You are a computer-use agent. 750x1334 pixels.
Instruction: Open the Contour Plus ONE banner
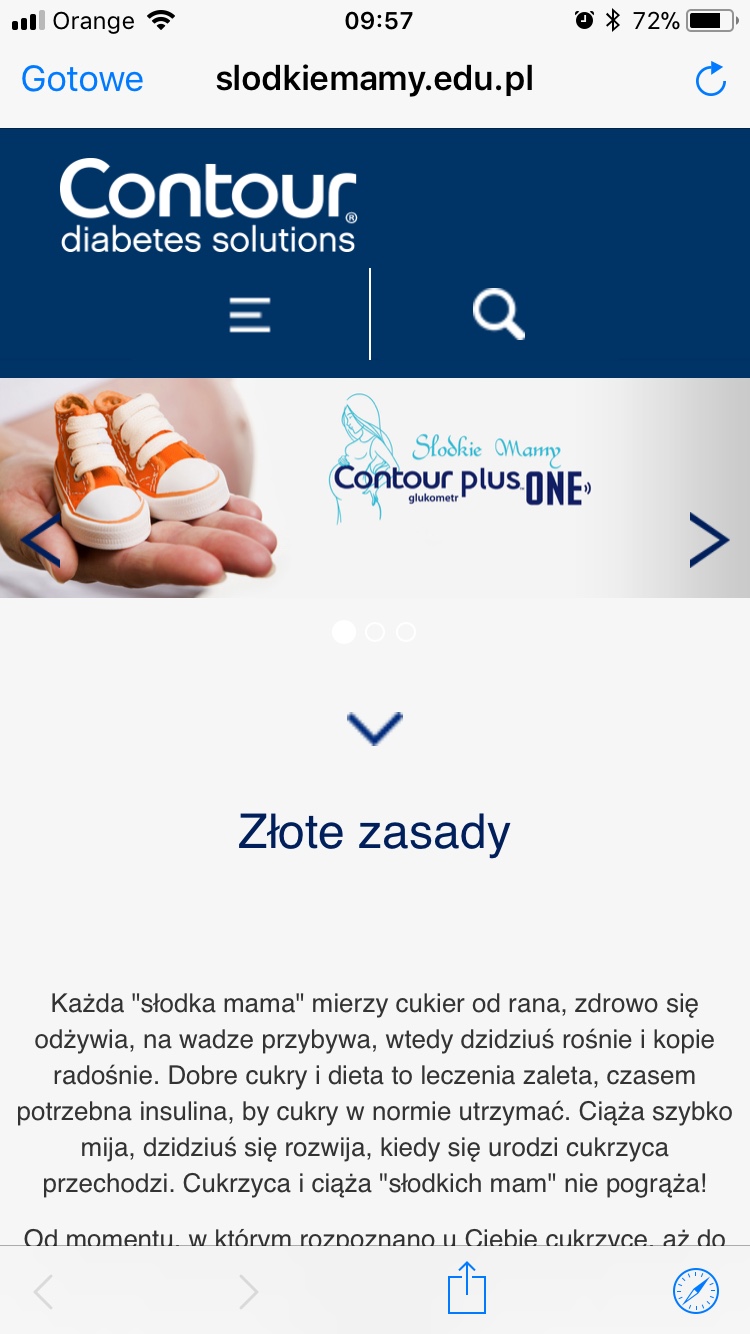[460, 470]
